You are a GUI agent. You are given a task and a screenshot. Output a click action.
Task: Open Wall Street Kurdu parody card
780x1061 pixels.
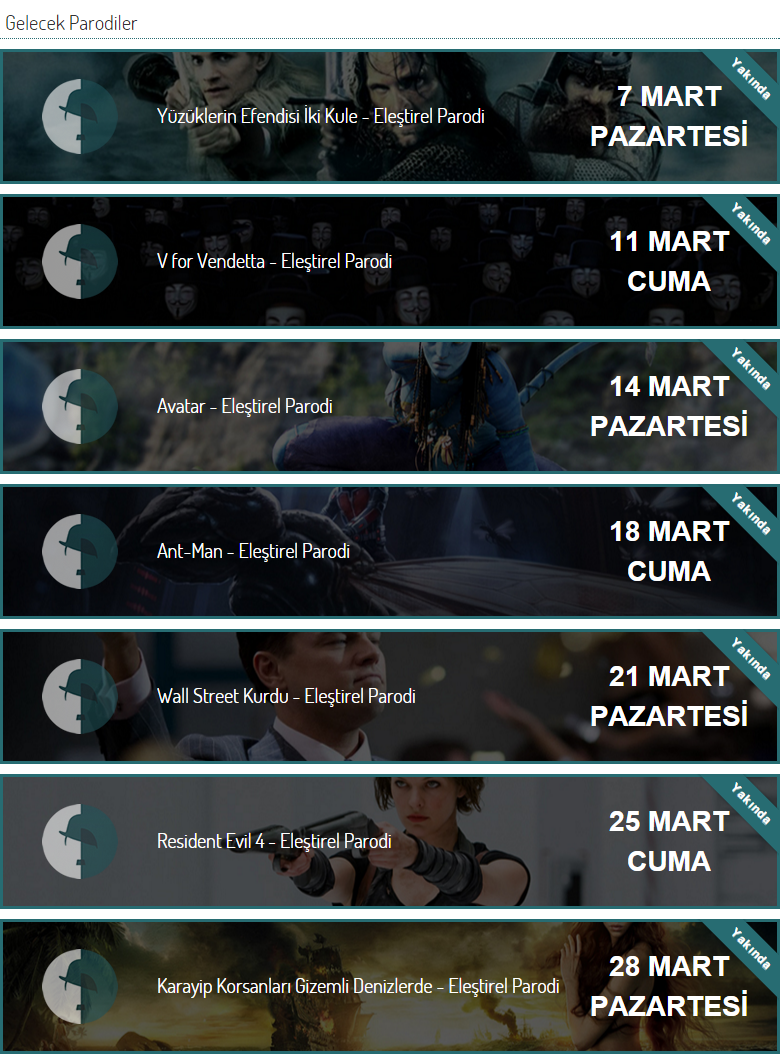(x=286, y=697)
